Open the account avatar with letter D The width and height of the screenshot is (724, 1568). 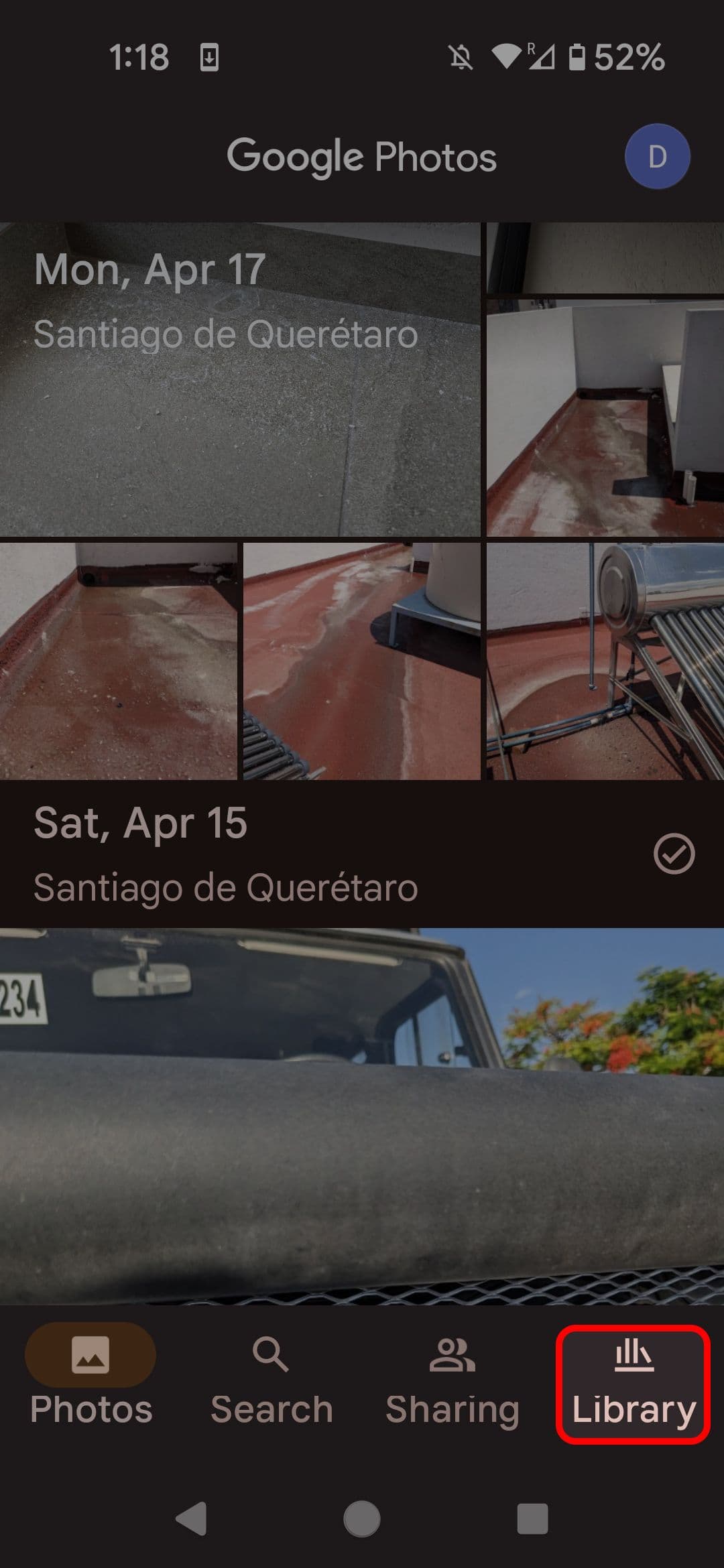point(657,155)
